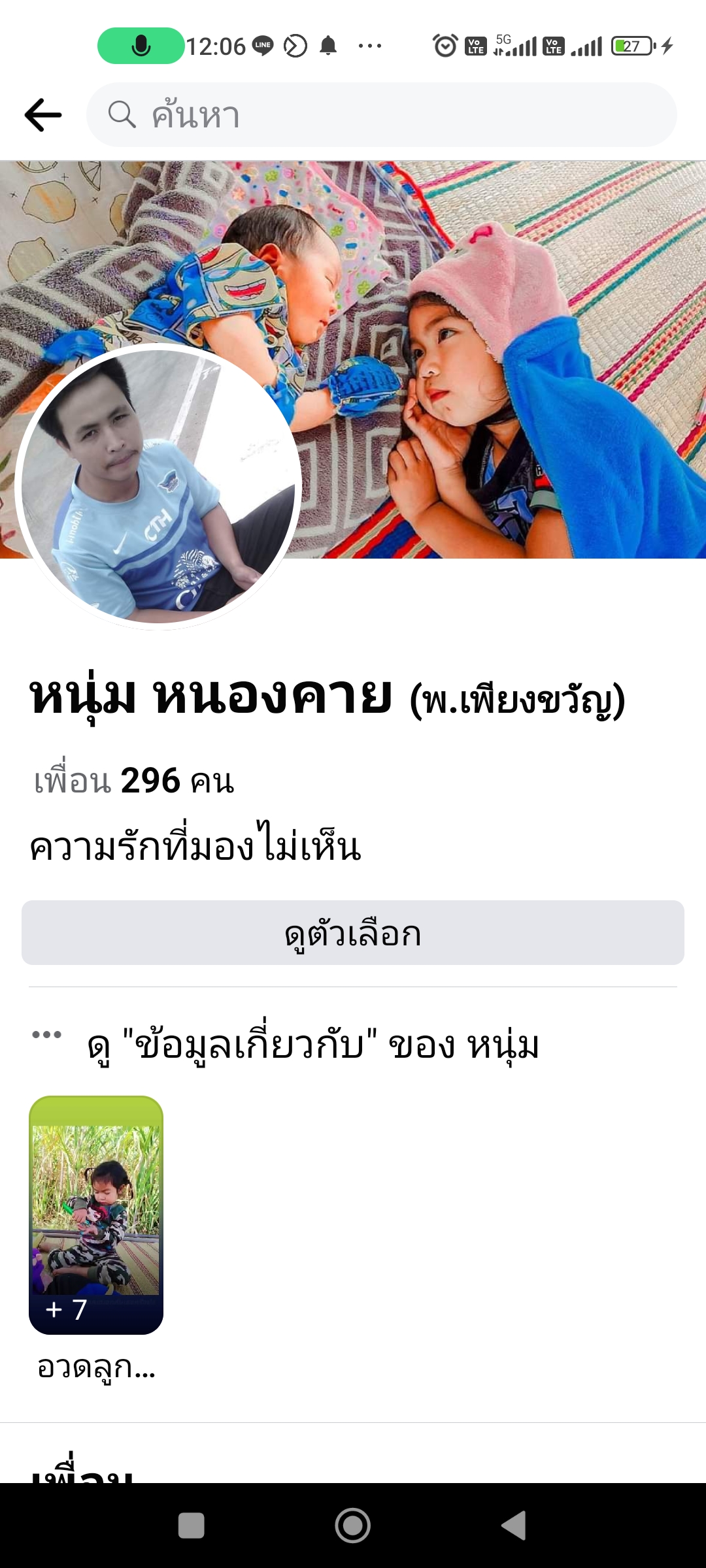Open recent apps from the navigation bar

pyautogui.click(x=192, y=1526)
